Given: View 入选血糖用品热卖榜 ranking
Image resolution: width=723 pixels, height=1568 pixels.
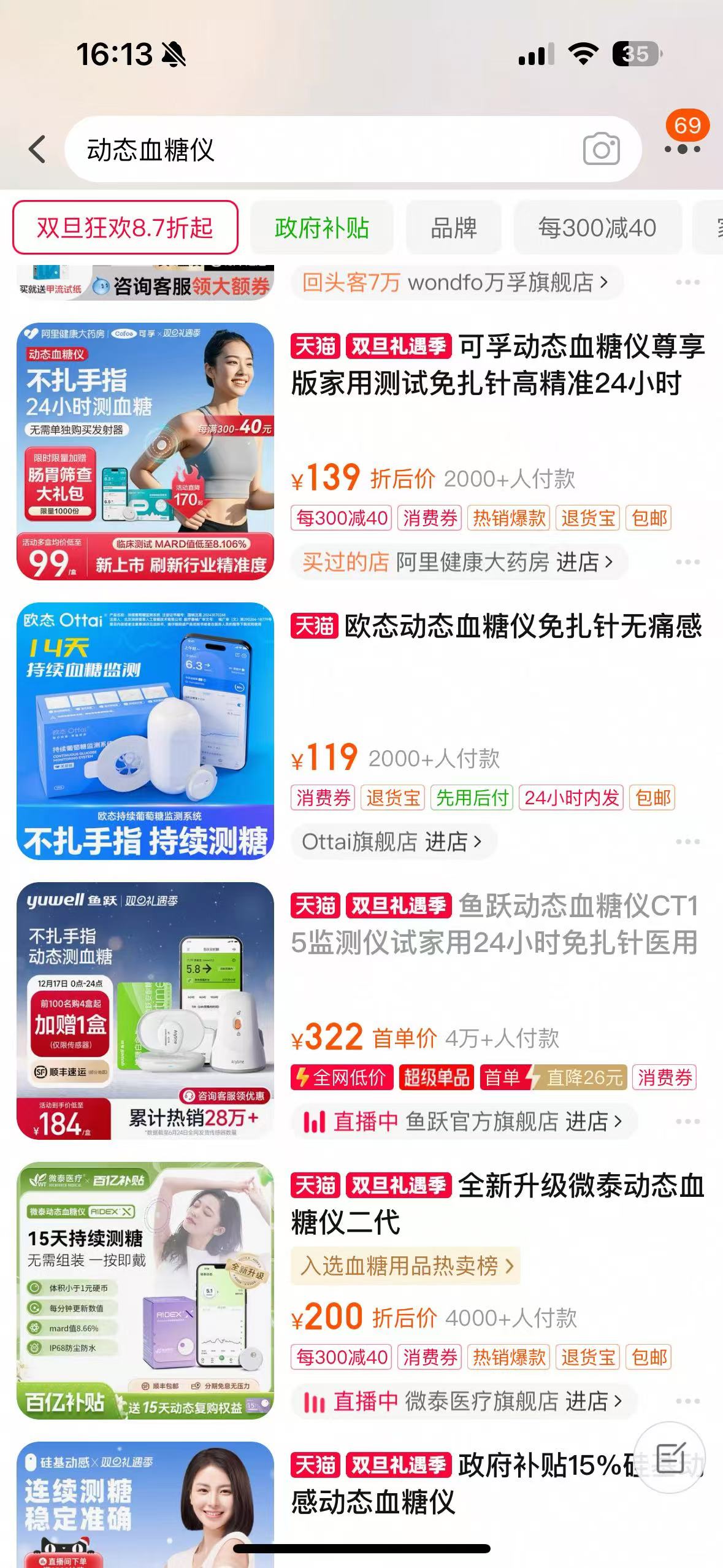Looking at the screenshot, I should 406,1266.
